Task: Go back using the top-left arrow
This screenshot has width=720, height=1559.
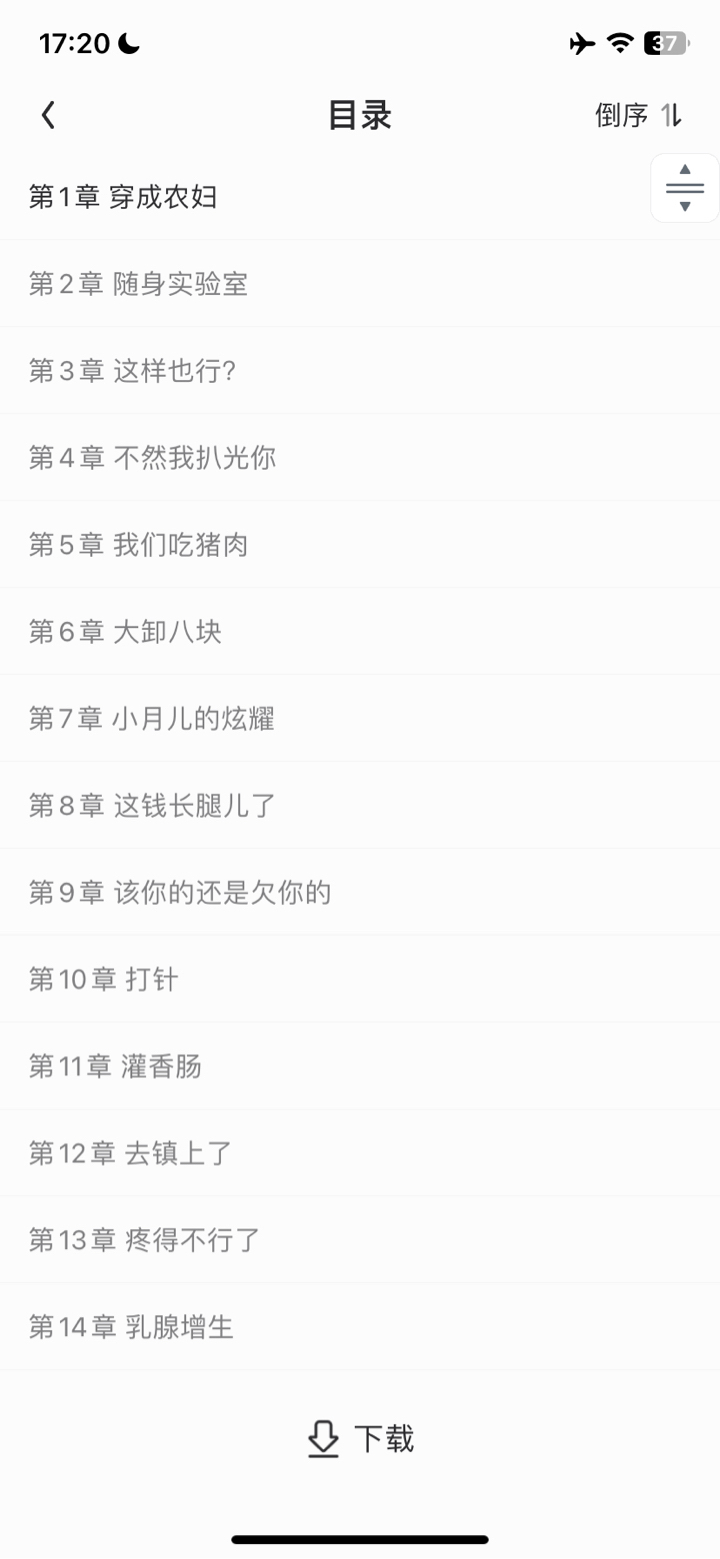Action: coord(48,116)
